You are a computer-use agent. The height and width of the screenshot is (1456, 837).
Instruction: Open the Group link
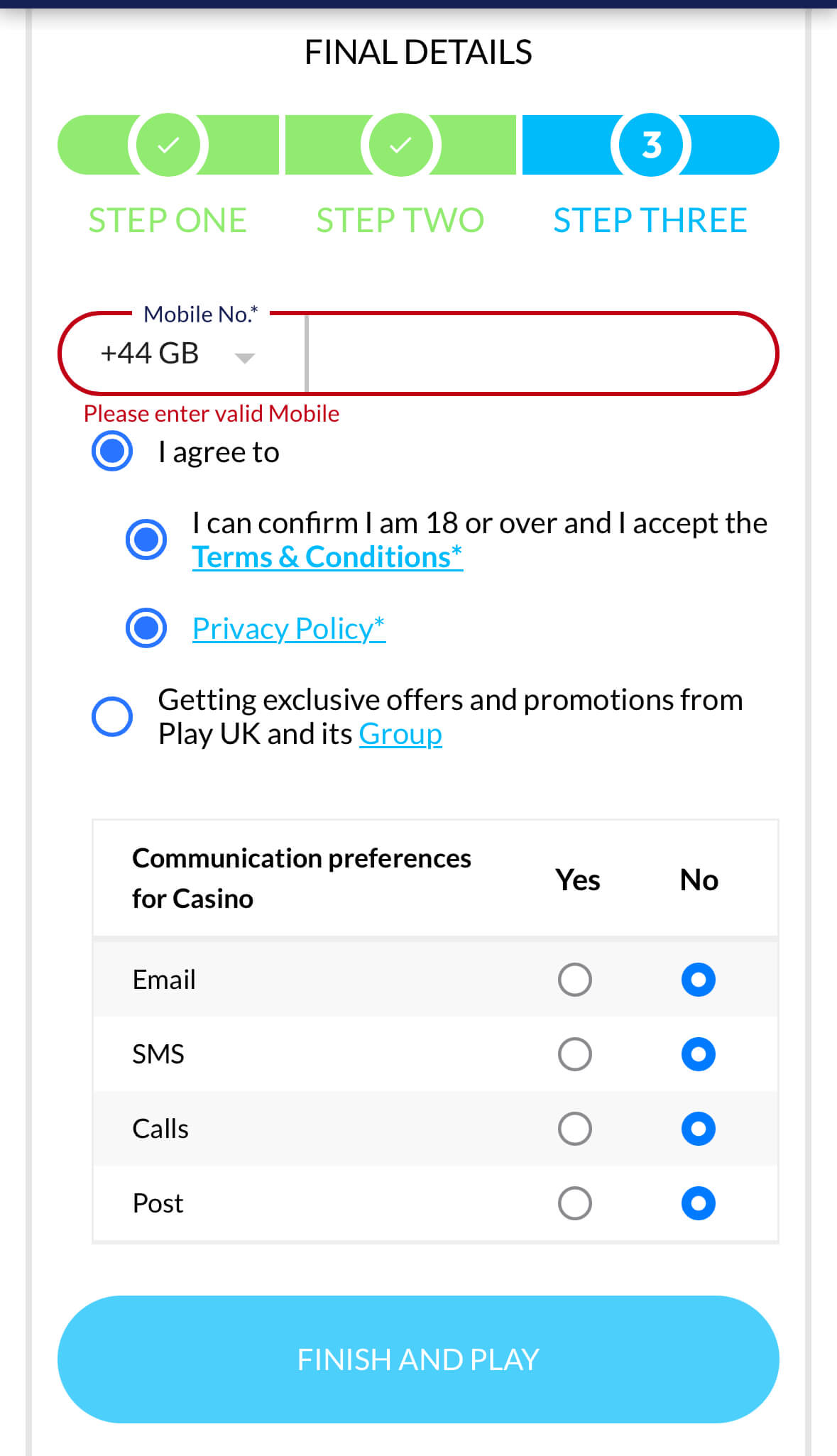click(400, 734)
